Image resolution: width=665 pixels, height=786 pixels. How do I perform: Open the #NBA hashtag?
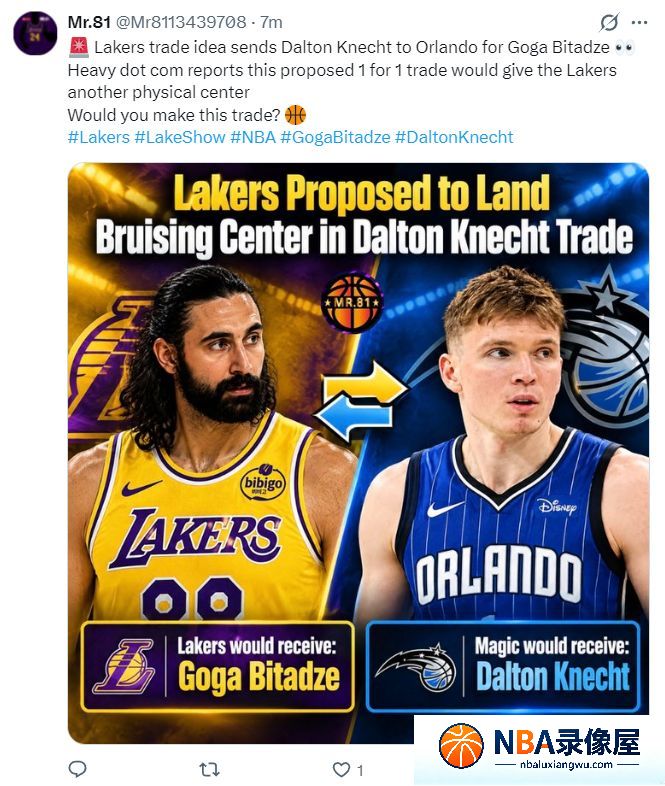(253, 137)
